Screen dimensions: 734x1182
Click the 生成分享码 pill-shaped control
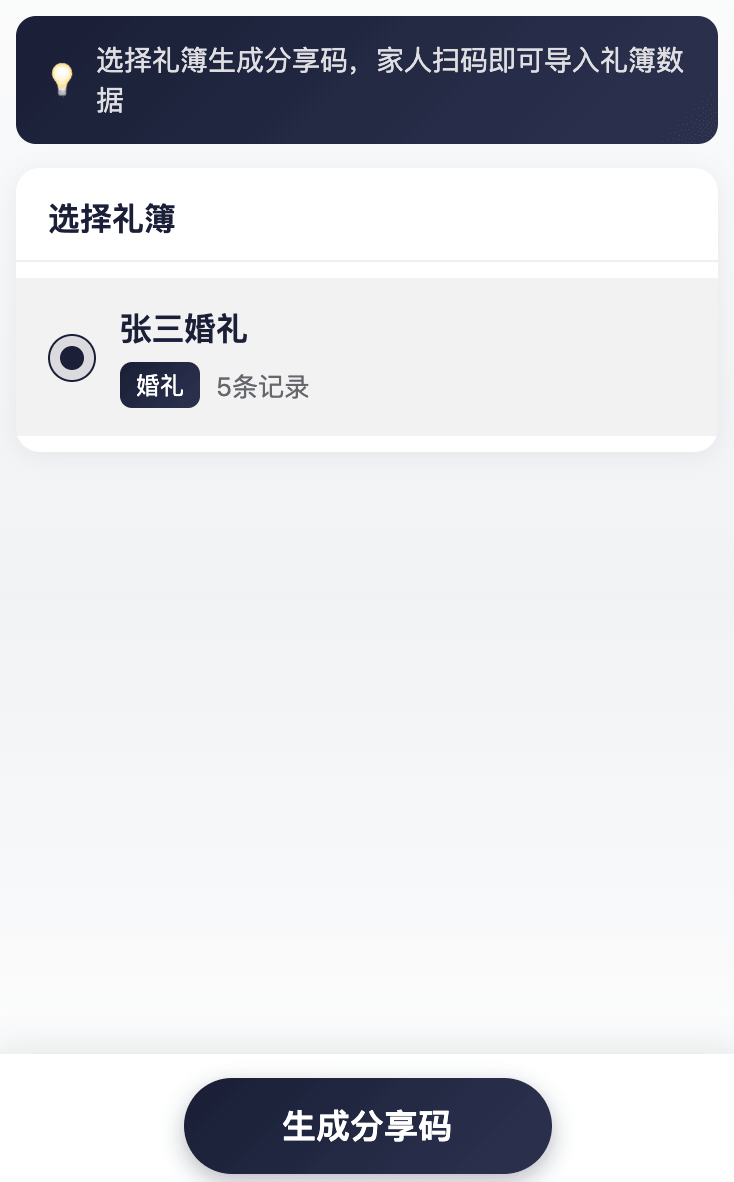[367, 1125]
